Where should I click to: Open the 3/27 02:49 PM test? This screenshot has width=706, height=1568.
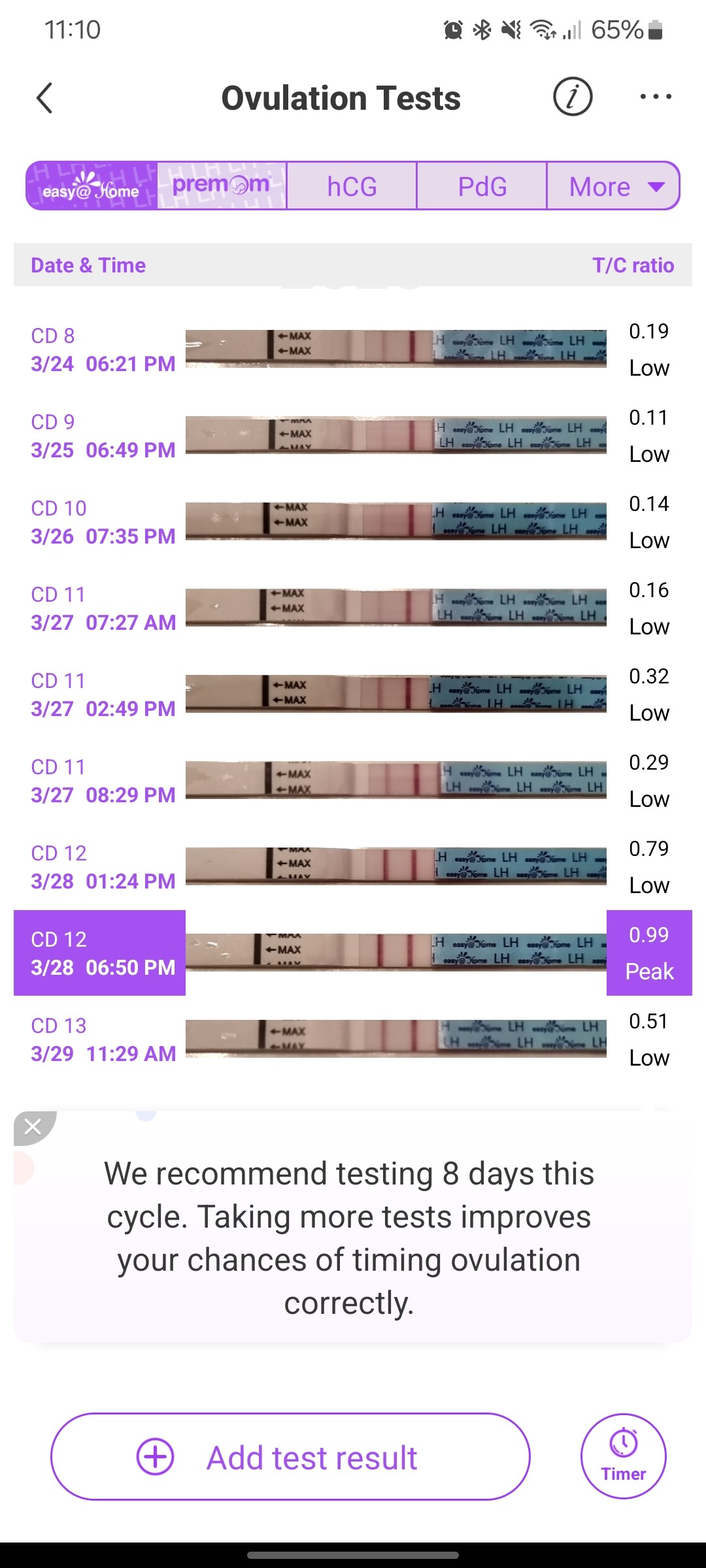coord(353,694)
